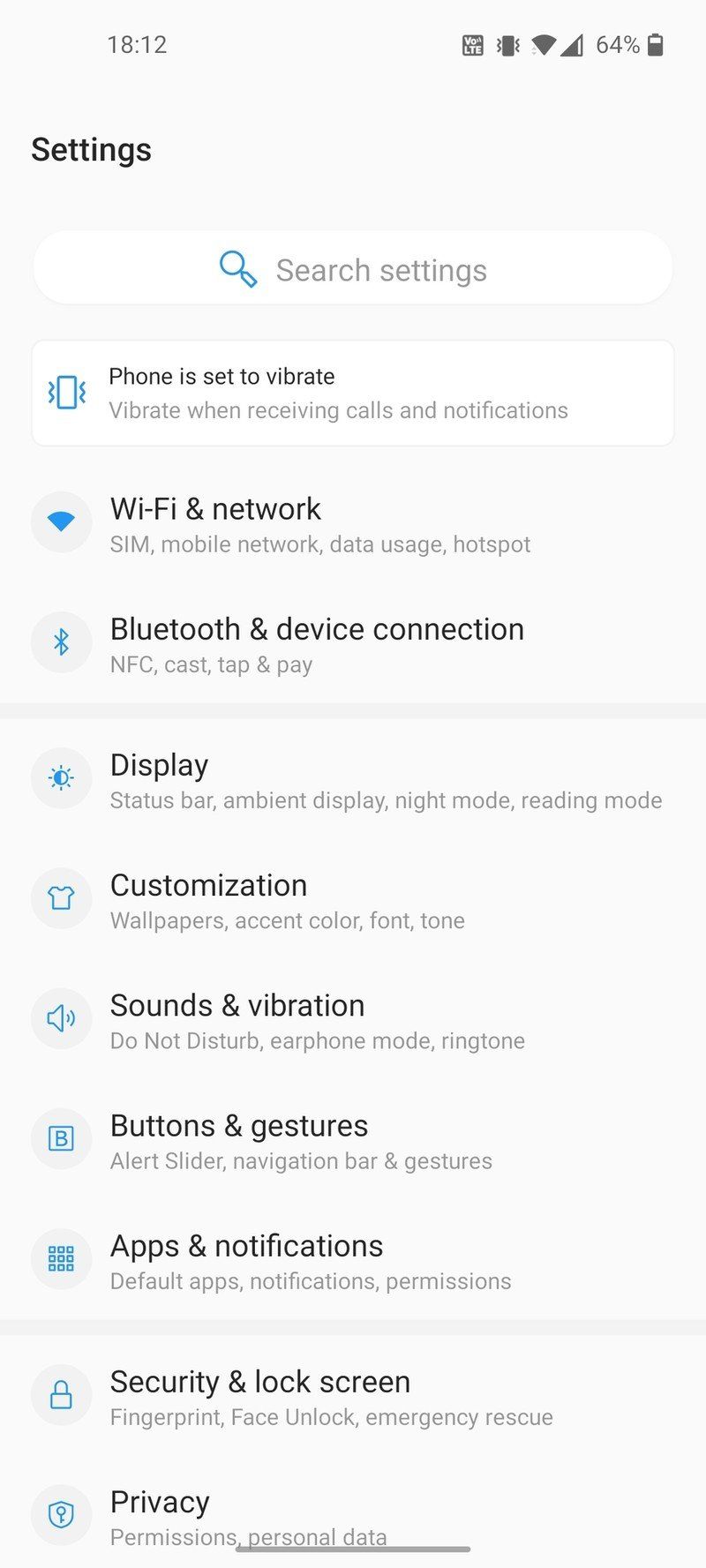Click the Sounds & vibration speaker icon
The height and width of the screenshot is (1568, 706).
tap(61, 1018)
